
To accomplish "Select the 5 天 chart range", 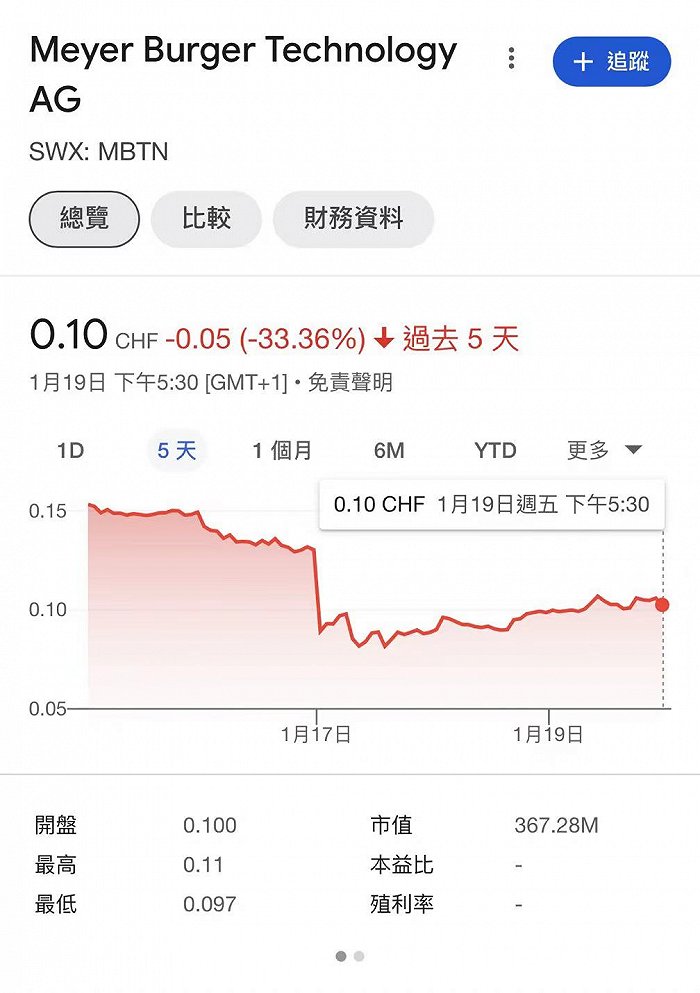I will coord(177,451).
